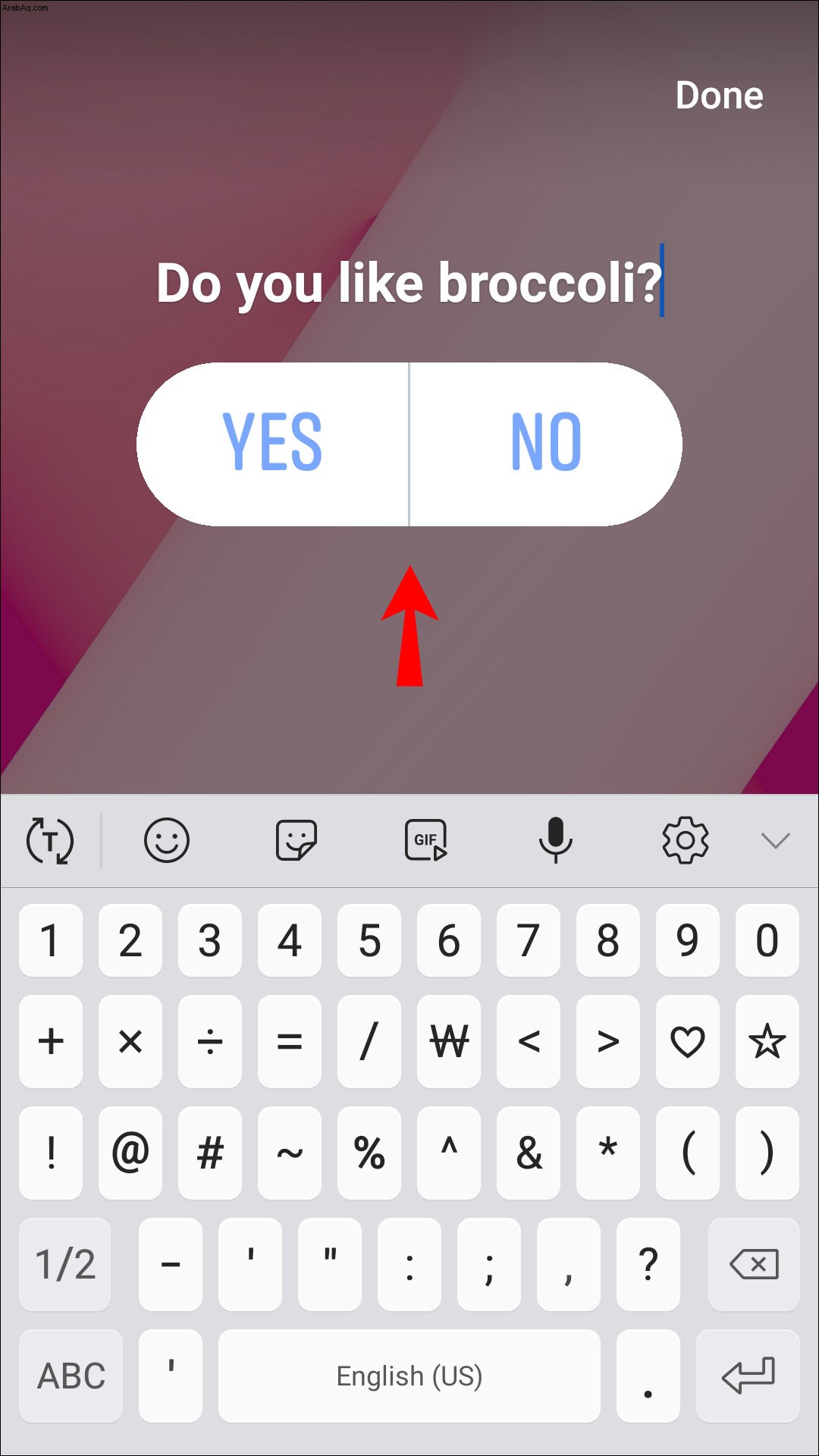
Task: Open the keyboard emoji picker
Action: 166,840
